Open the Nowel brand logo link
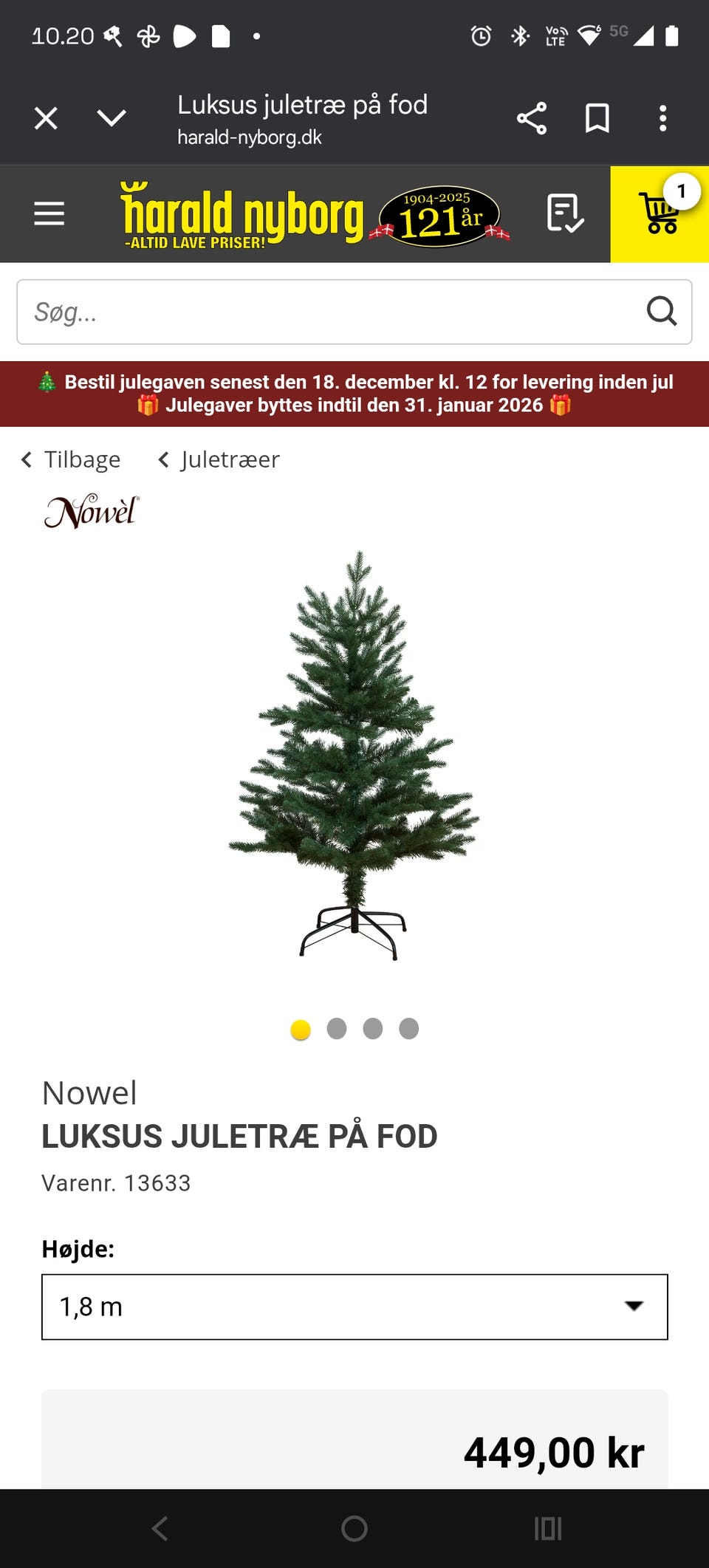Screen dimensions: 709x1568 click(x=92, y=511)
